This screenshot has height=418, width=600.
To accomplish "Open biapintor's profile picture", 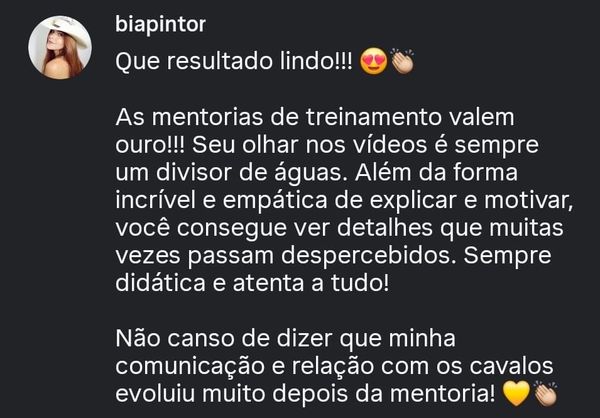I will [60, 48].
